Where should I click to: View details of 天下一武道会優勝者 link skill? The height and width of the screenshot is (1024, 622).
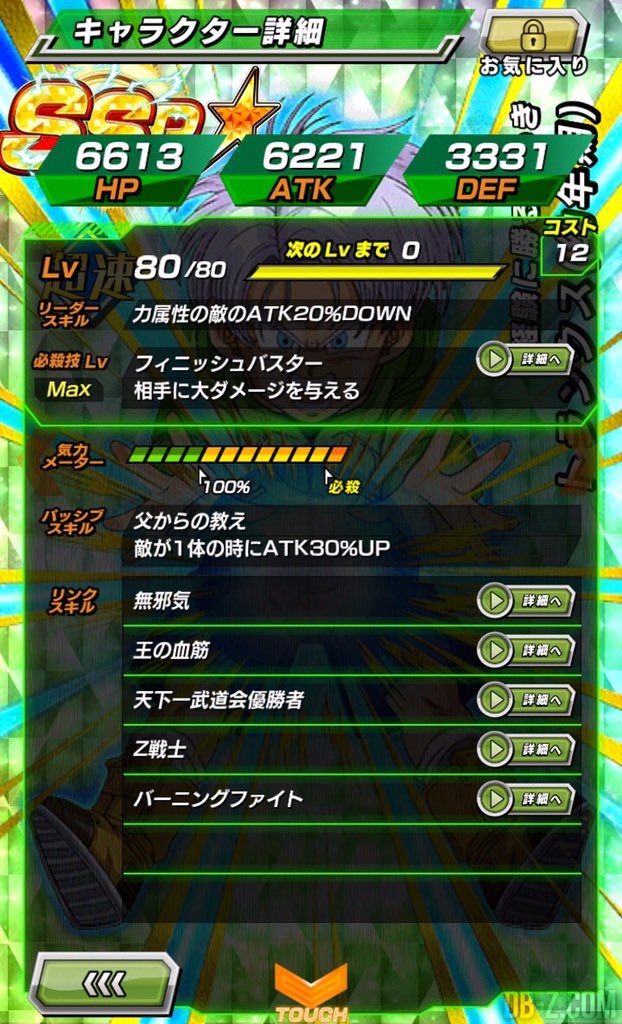tap(525, 700)
